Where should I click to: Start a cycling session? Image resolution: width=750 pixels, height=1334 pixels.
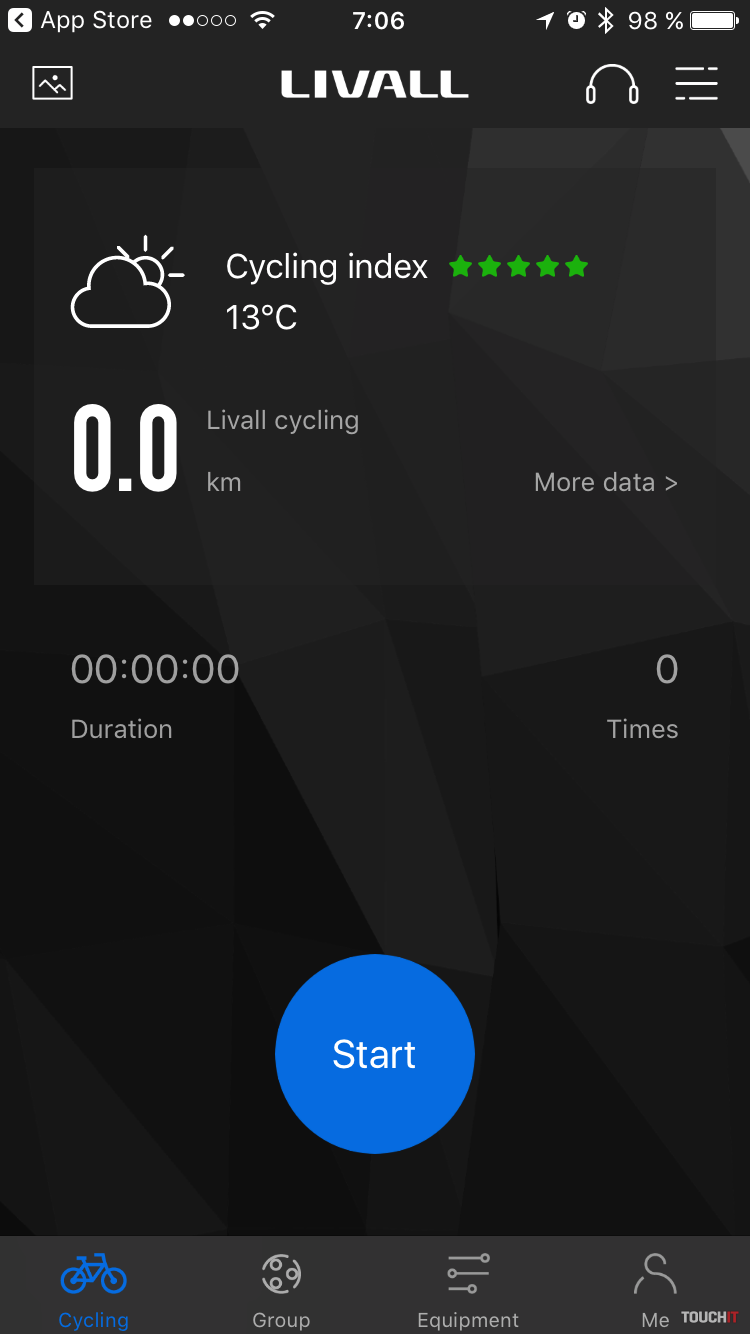pyautogui.click(x=374, y=1054)
